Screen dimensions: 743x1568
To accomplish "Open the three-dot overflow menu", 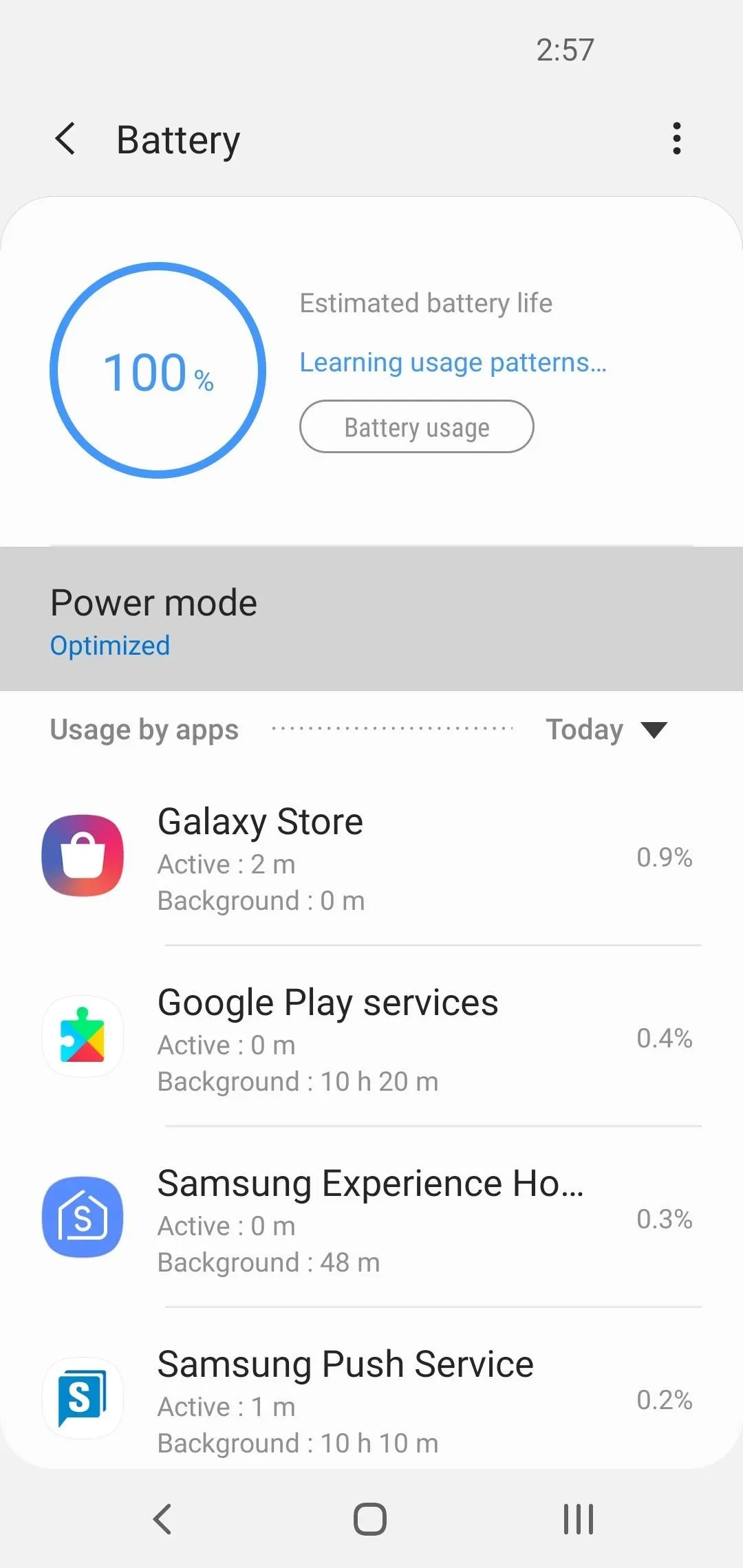I will 677,139.
